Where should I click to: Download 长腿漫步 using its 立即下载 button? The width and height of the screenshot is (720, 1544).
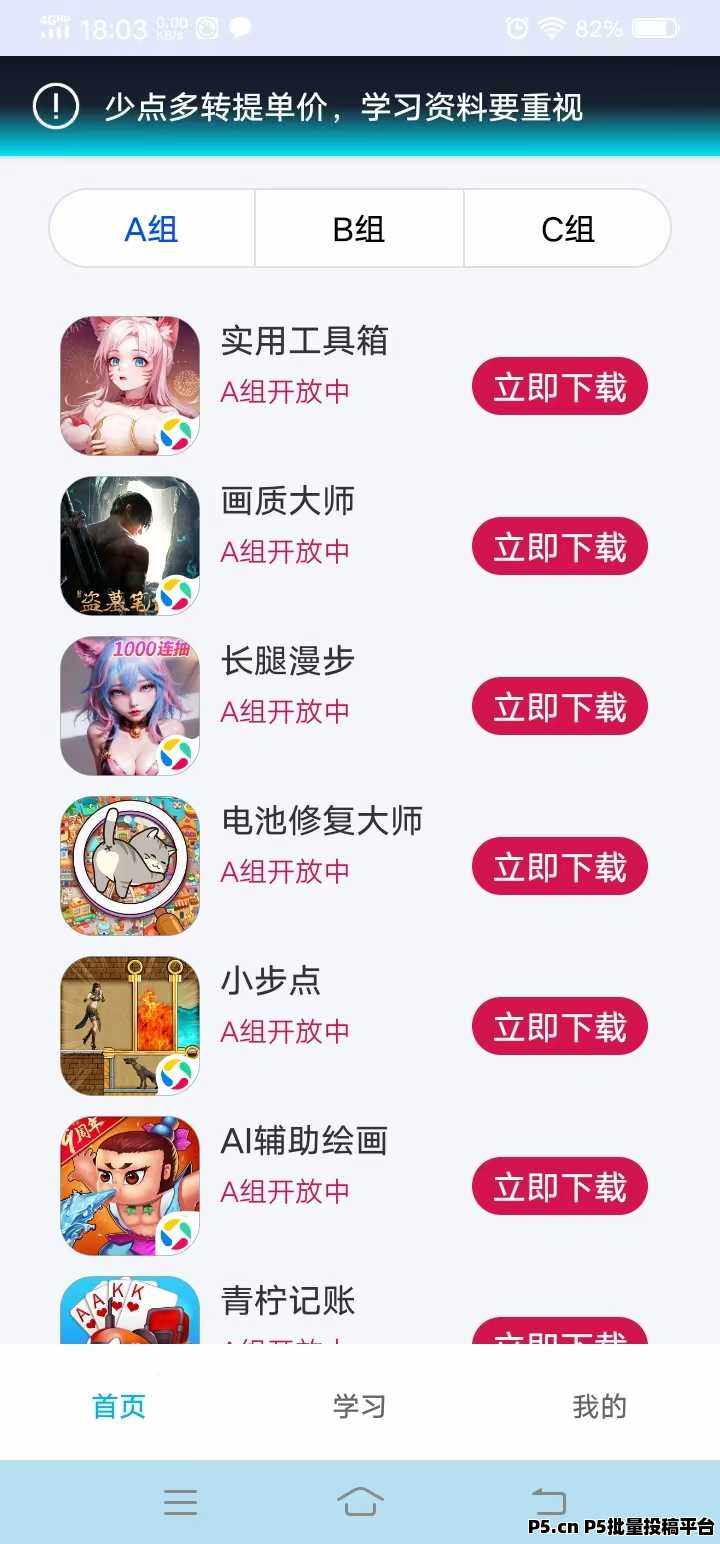[x=559, y=705]
